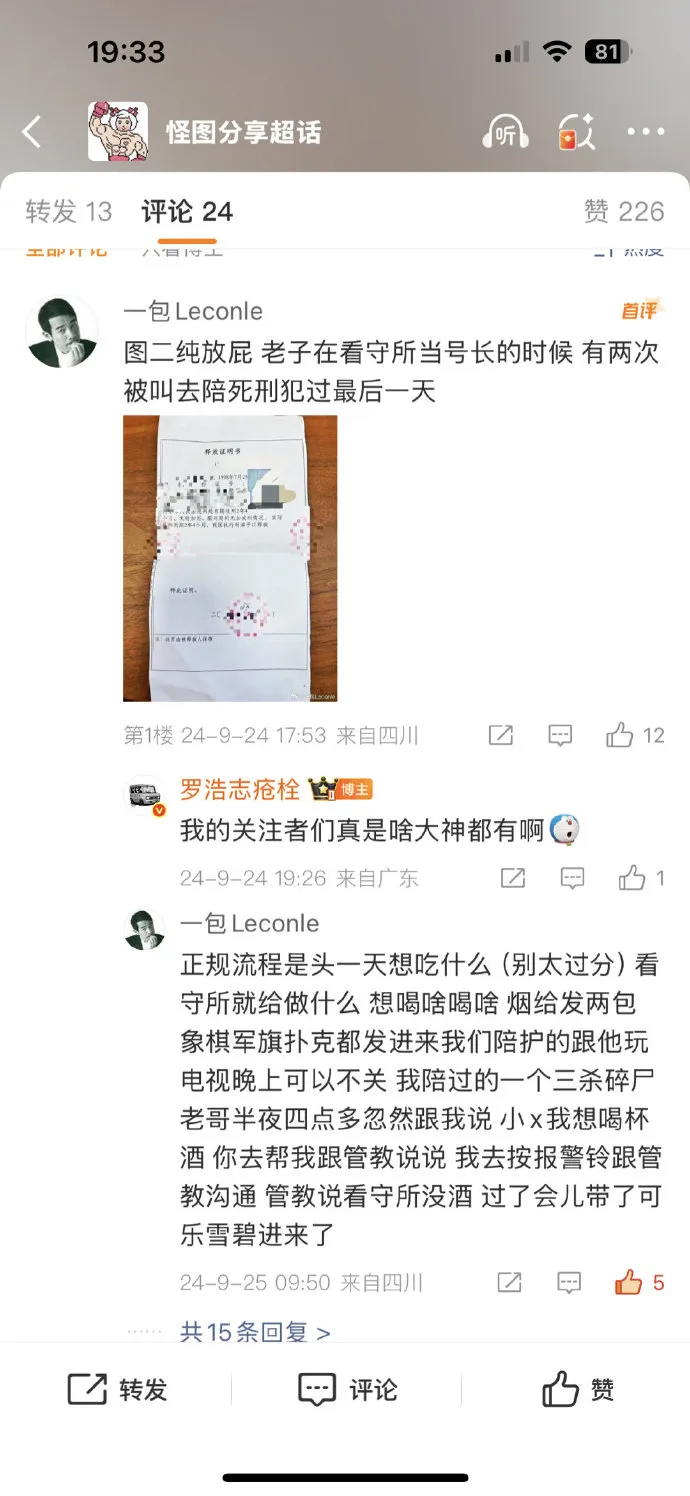
Task: Open the three-dot overflow menu
Action: coord(645,132)
